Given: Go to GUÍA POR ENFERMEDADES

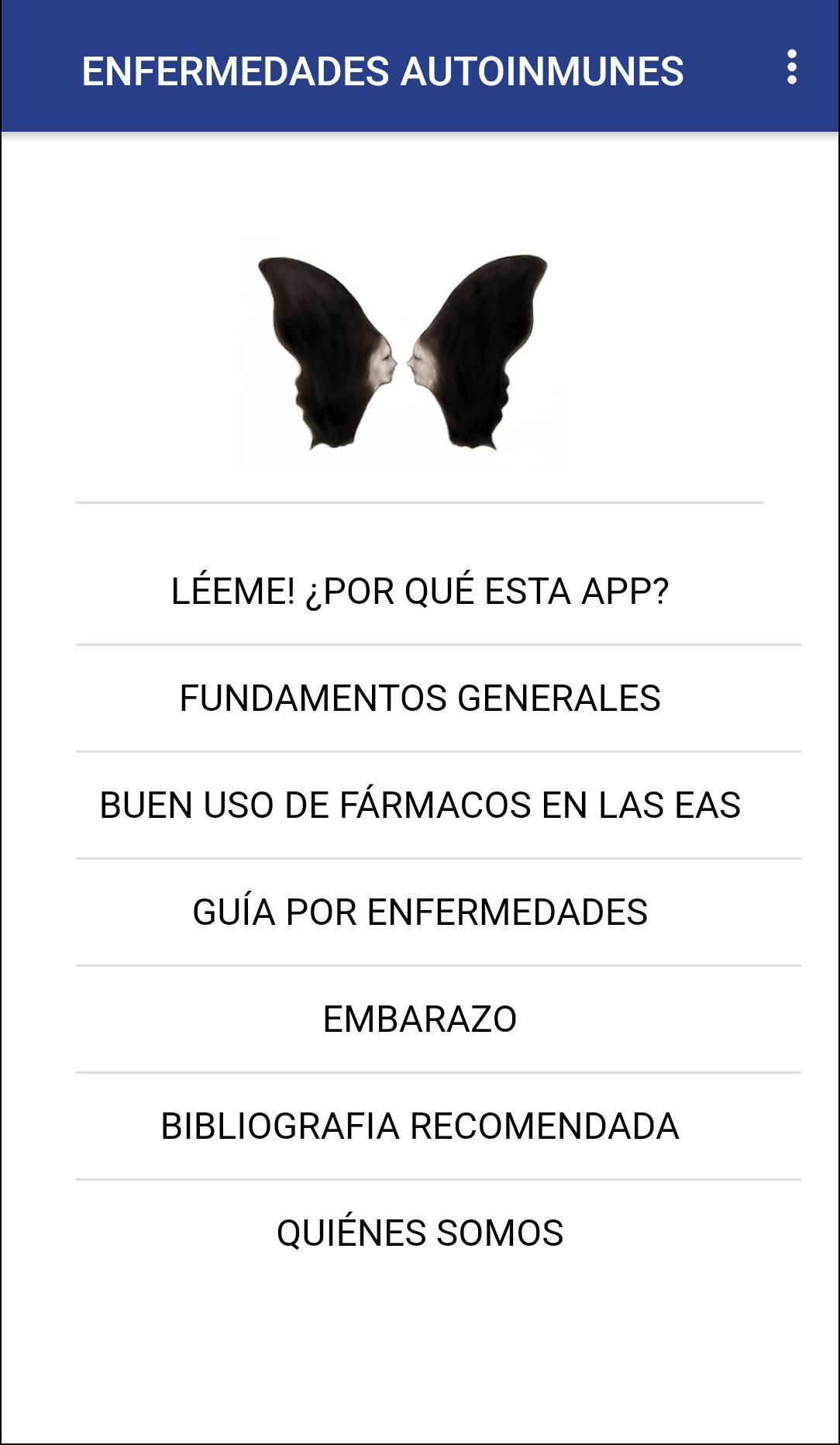Looking at the screenshot, I should click(x=419, y=912).
